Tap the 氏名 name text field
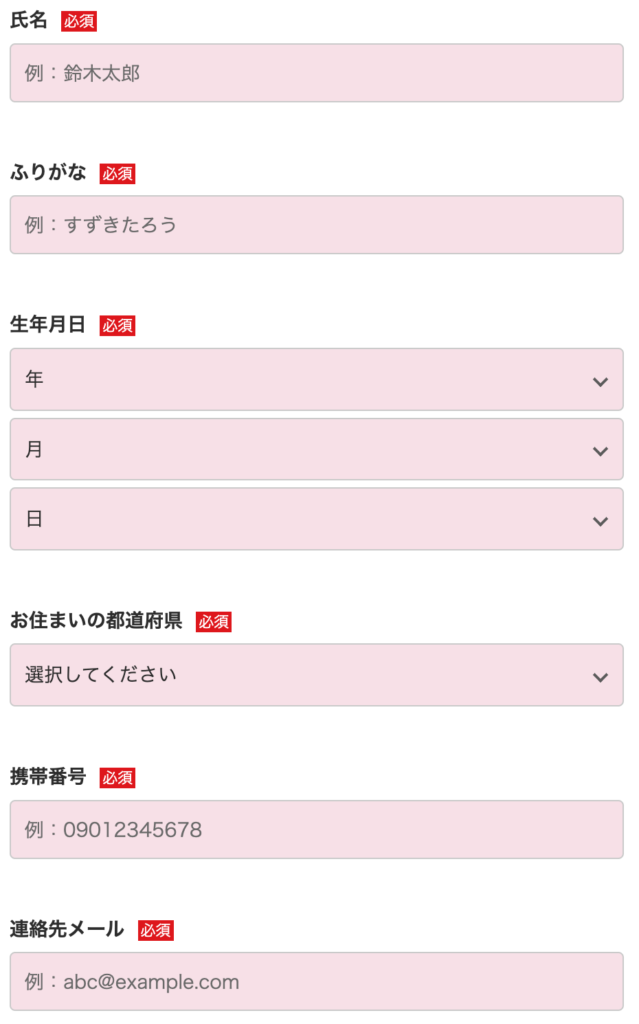The height and width of the screenshot is (1024, 639). [x=316, y=73]
